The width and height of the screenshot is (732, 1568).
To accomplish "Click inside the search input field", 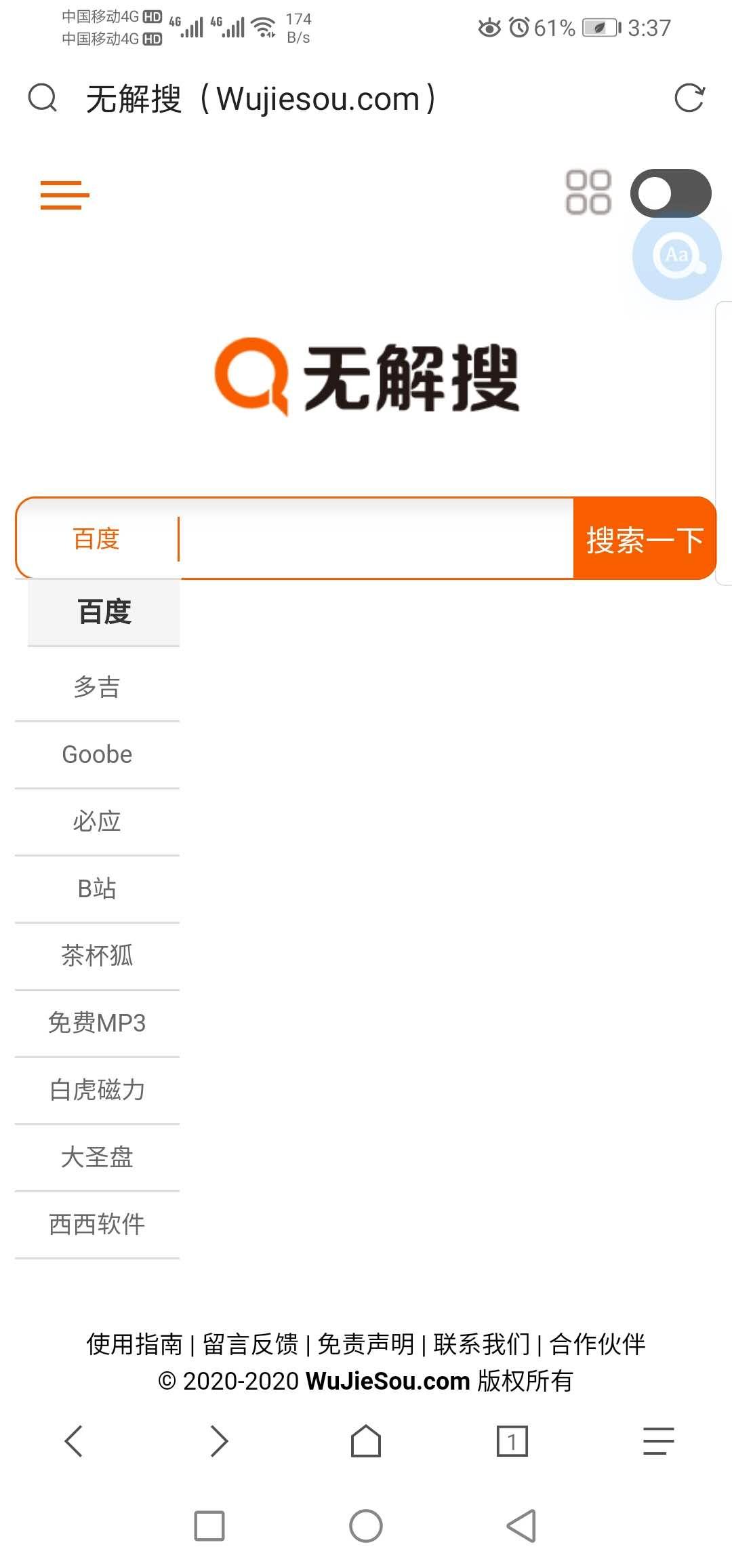I will [373, 538].
